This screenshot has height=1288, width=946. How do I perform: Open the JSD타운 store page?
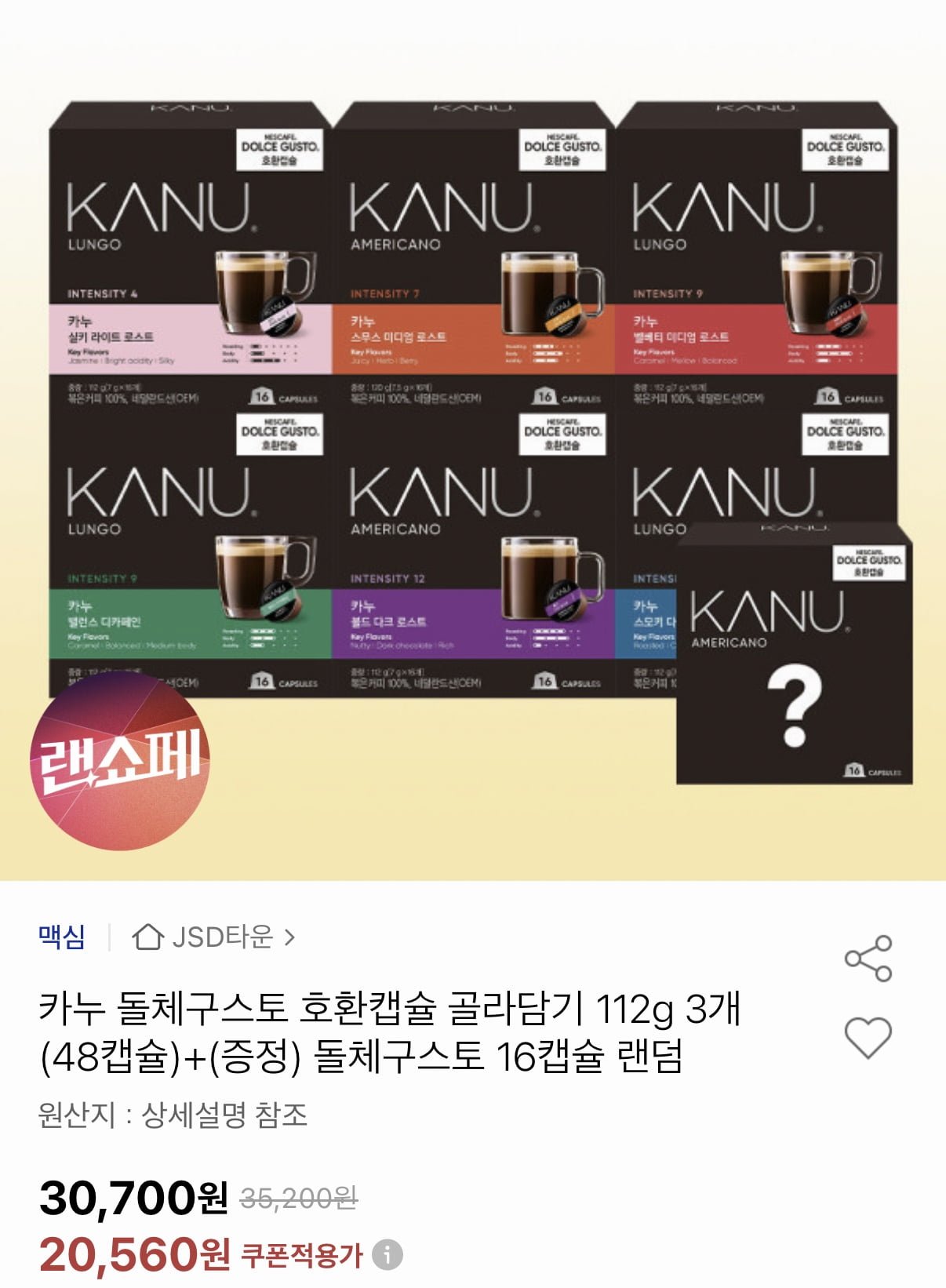pyautogui.click(x=213, y=937)
